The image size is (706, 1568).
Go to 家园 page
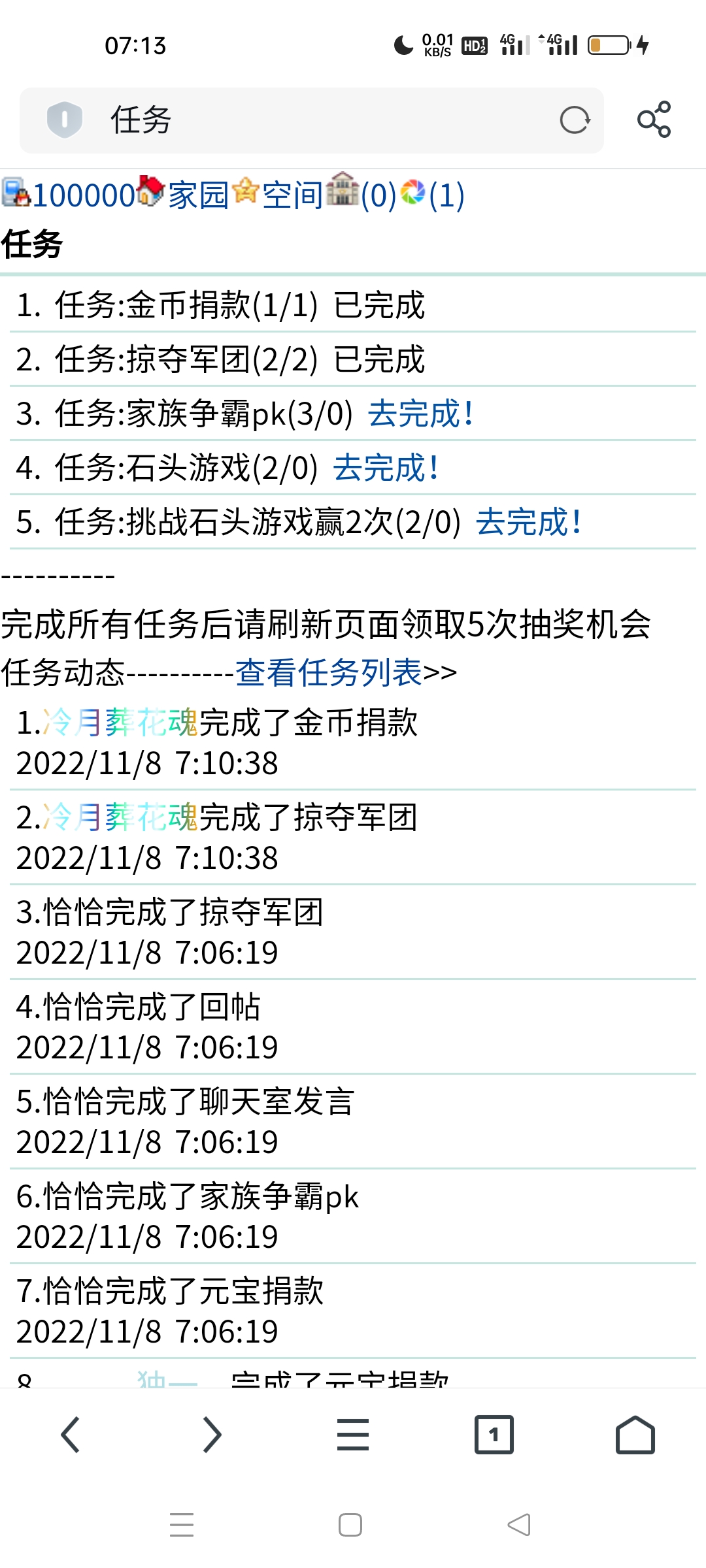[197, 195]
